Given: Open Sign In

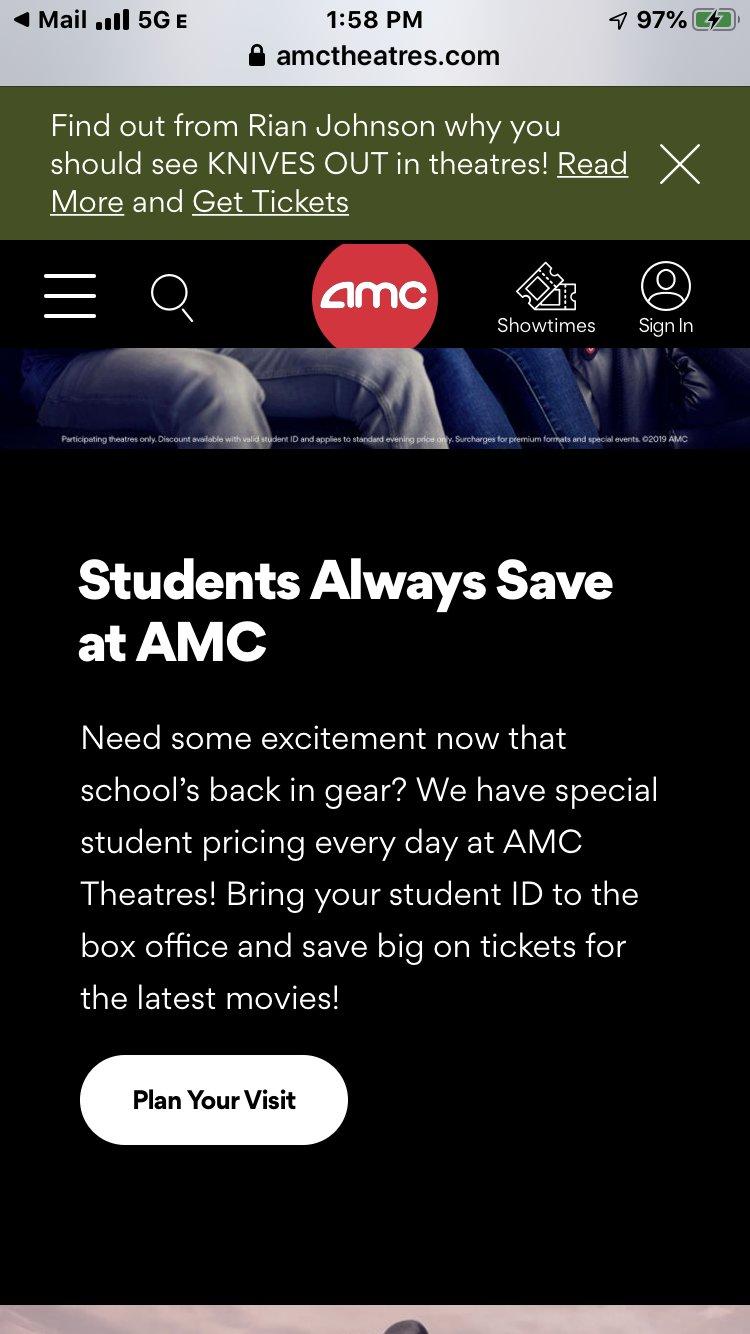Looking at the screenshot, I should 666,298.
